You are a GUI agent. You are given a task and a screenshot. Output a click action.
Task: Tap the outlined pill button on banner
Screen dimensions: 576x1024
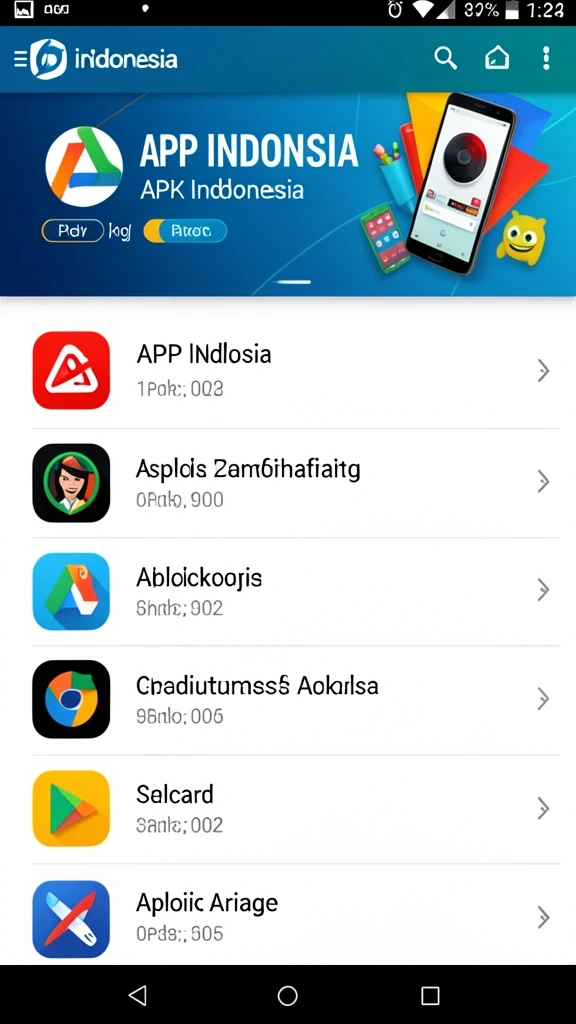[72, 231]
